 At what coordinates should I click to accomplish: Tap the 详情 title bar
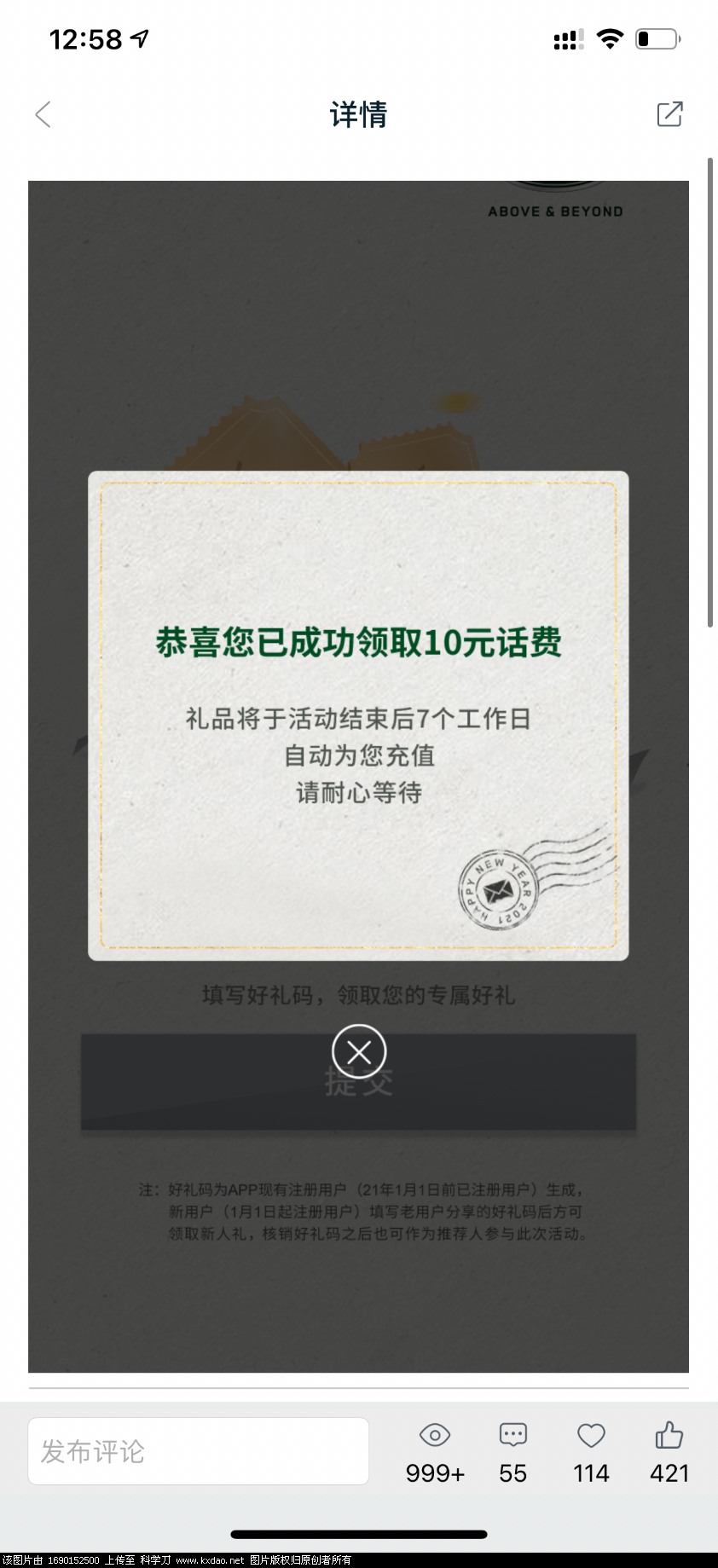[358, 114]
